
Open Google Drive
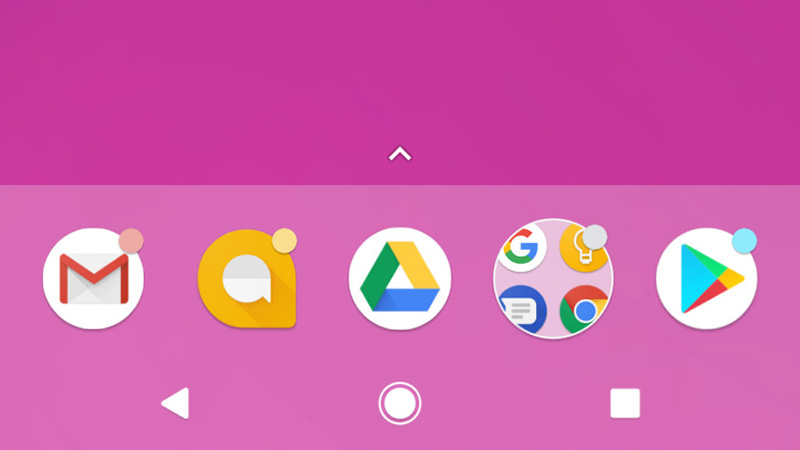tap(400, 279)
